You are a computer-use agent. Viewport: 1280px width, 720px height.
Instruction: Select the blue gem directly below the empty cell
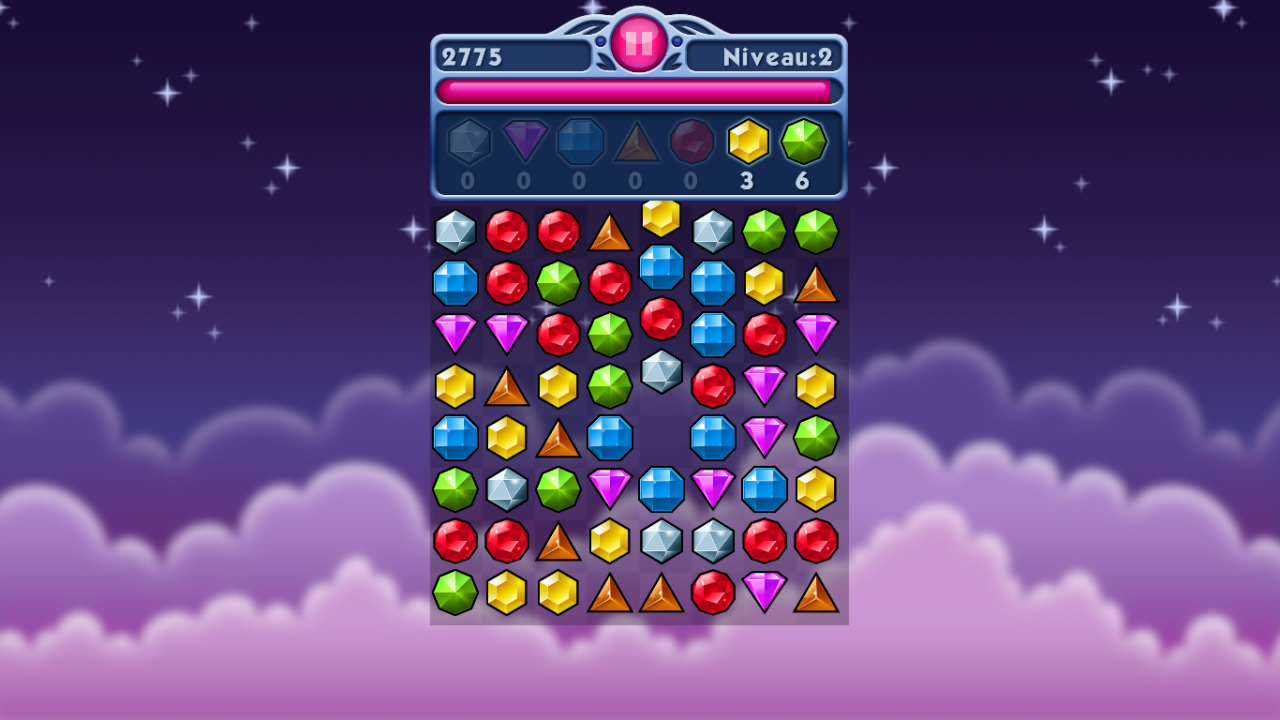(x=661, y=489)
